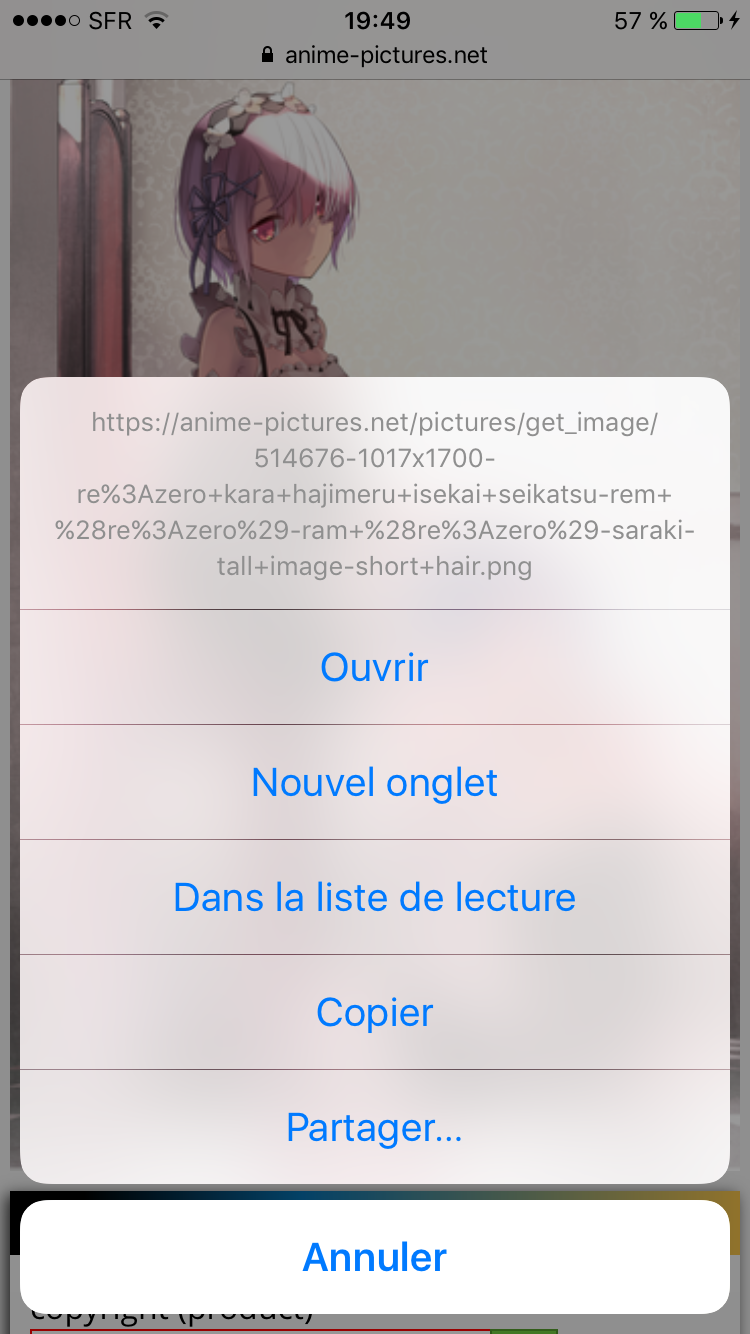Tap the 19:49 clock in status bar
This screenshot has width=750, height=1334.
(x=375, y=19)
